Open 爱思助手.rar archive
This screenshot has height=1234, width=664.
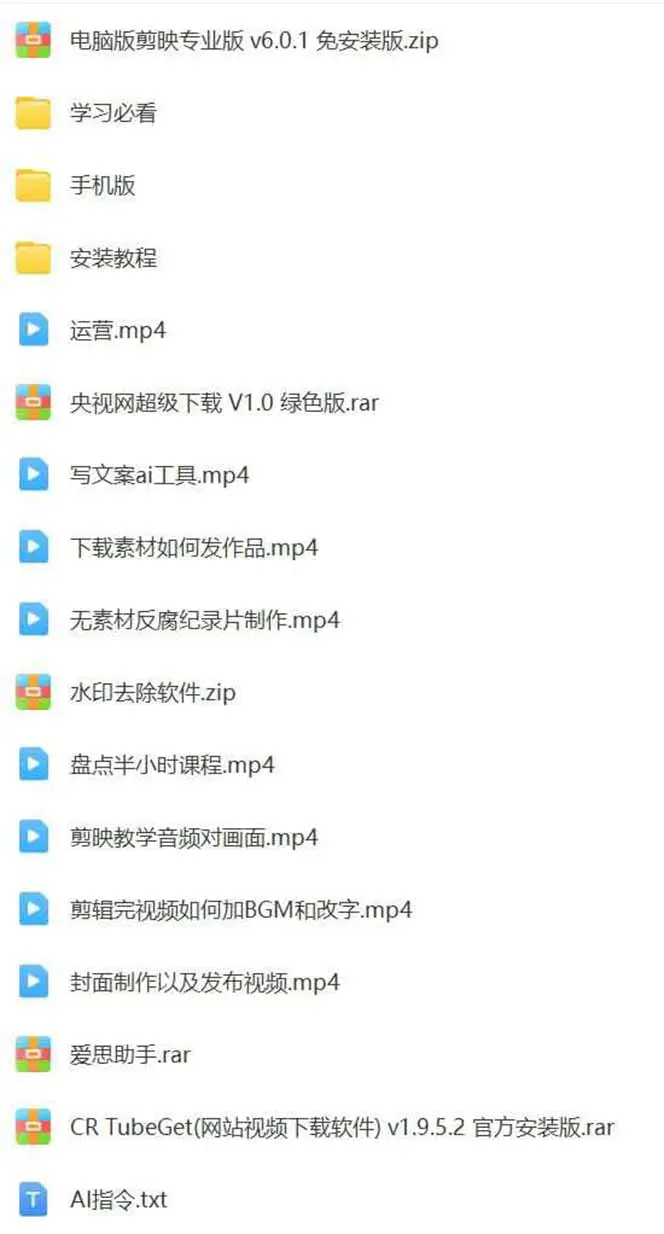click(130, 1054)
